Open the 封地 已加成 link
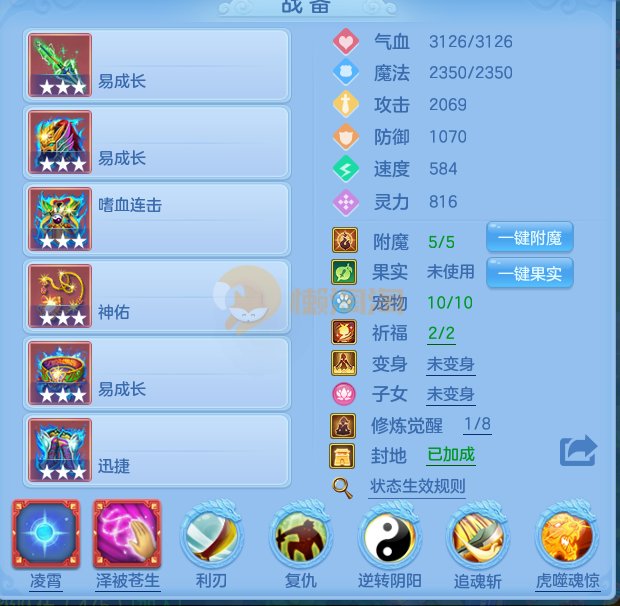 450,455
